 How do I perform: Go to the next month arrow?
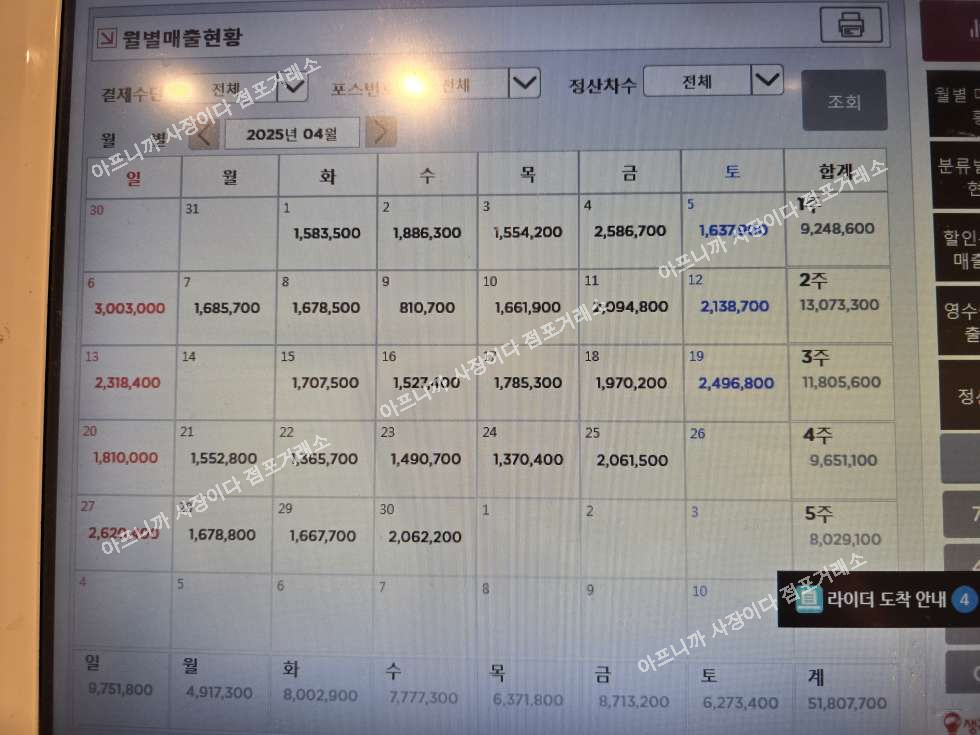(381, 132)
